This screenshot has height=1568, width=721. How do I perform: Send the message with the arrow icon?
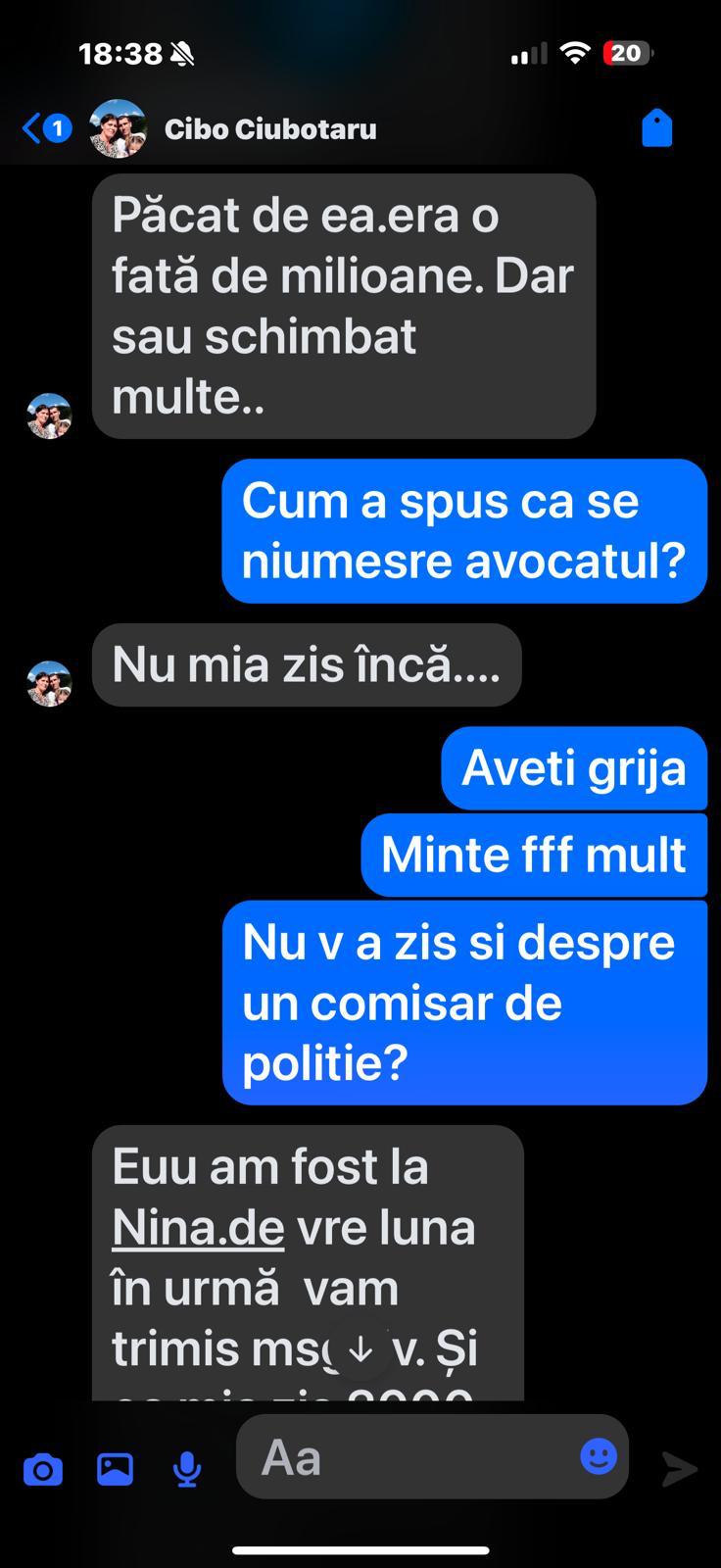(679, 1468)
